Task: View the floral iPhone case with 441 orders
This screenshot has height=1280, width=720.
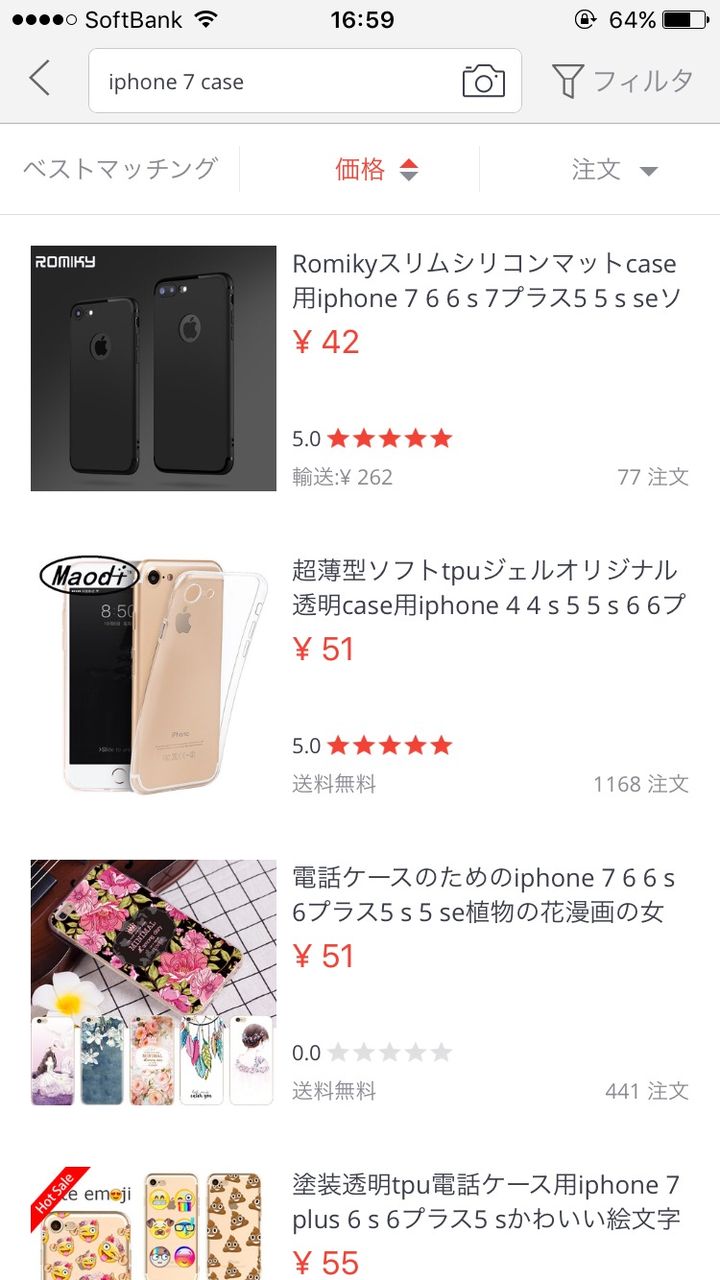Action: [x=360, y=983]
